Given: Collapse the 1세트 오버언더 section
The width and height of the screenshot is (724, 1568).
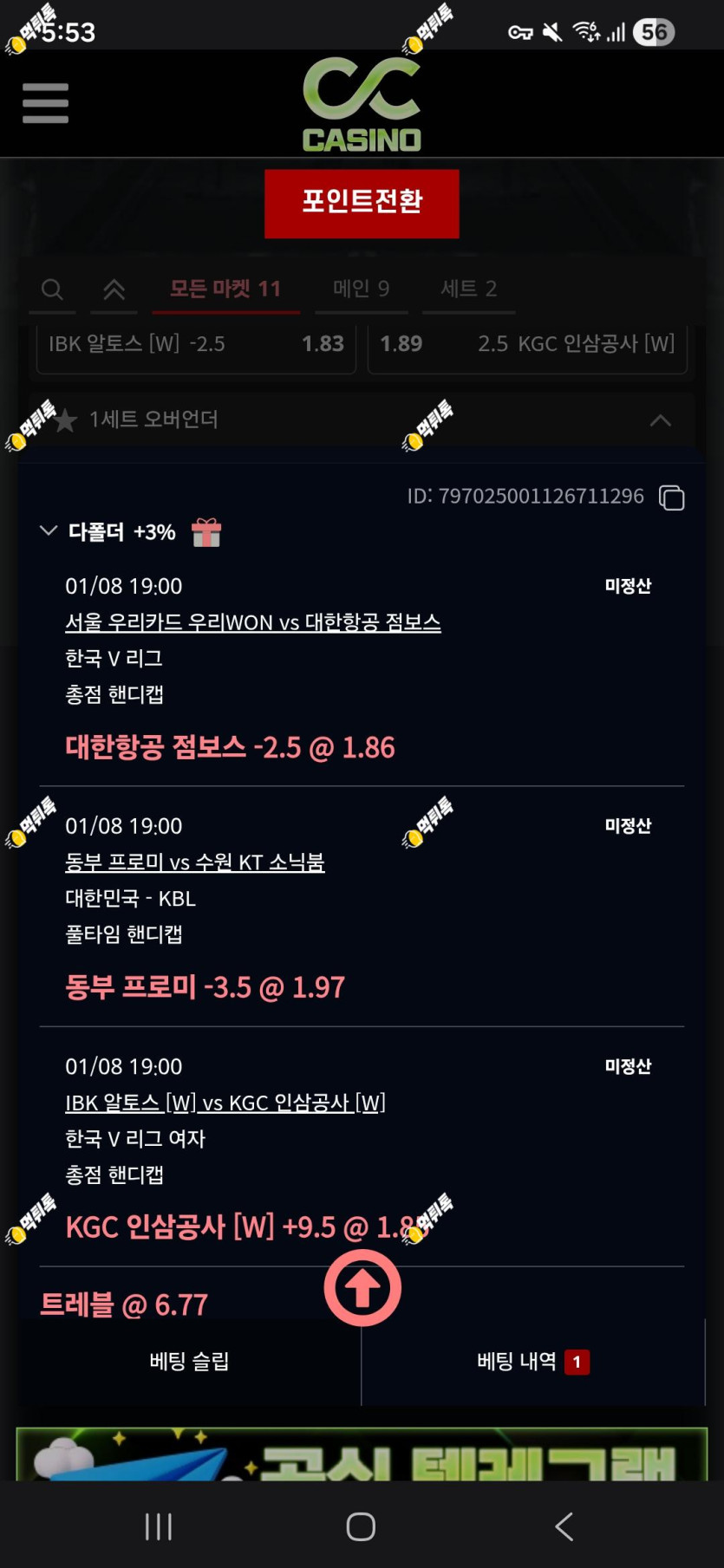Looking at the screenshot, I should pyautogui.click(x=660, y=420).
